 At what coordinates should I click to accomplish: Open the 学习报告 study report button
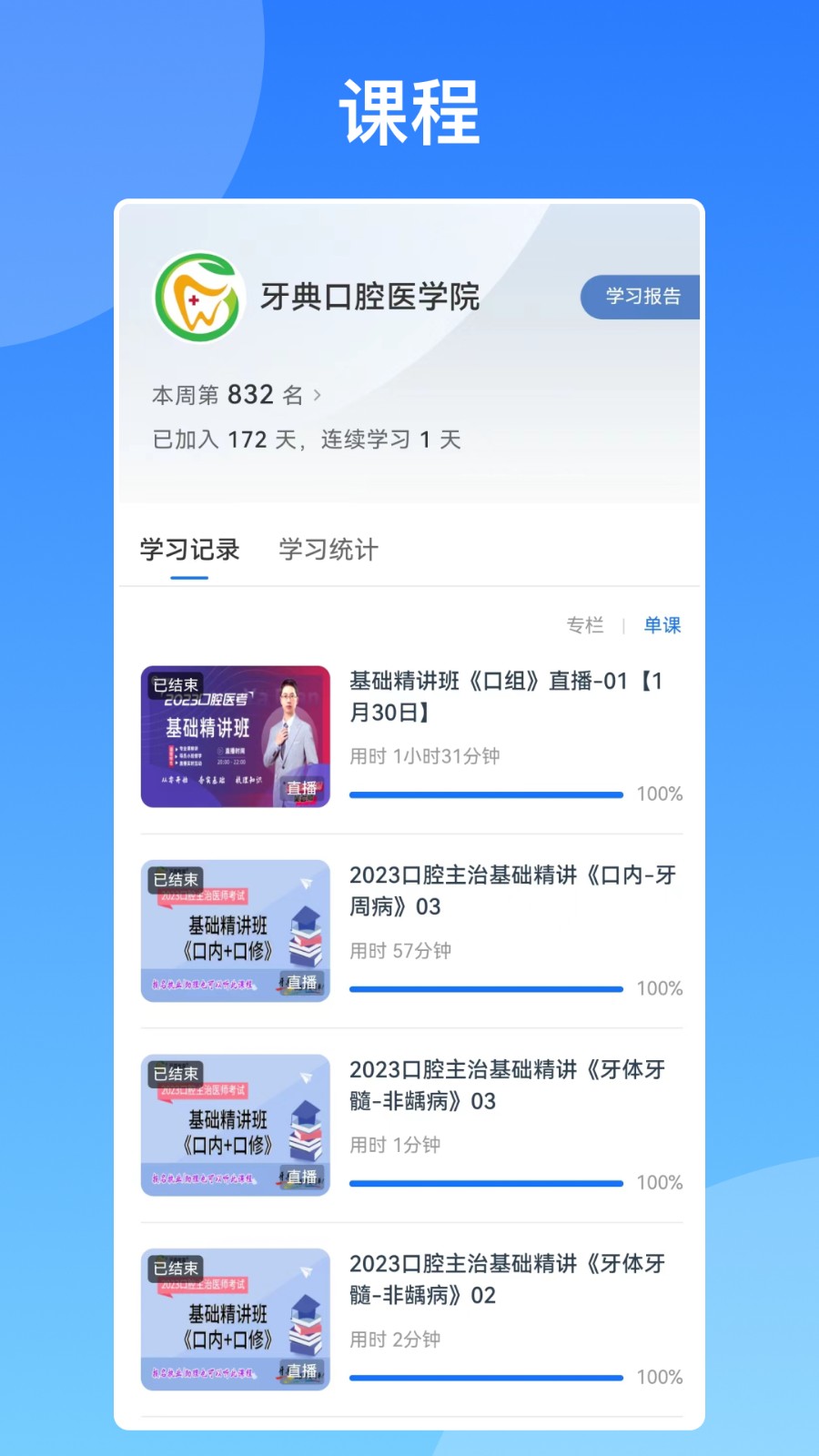(640, 297)
